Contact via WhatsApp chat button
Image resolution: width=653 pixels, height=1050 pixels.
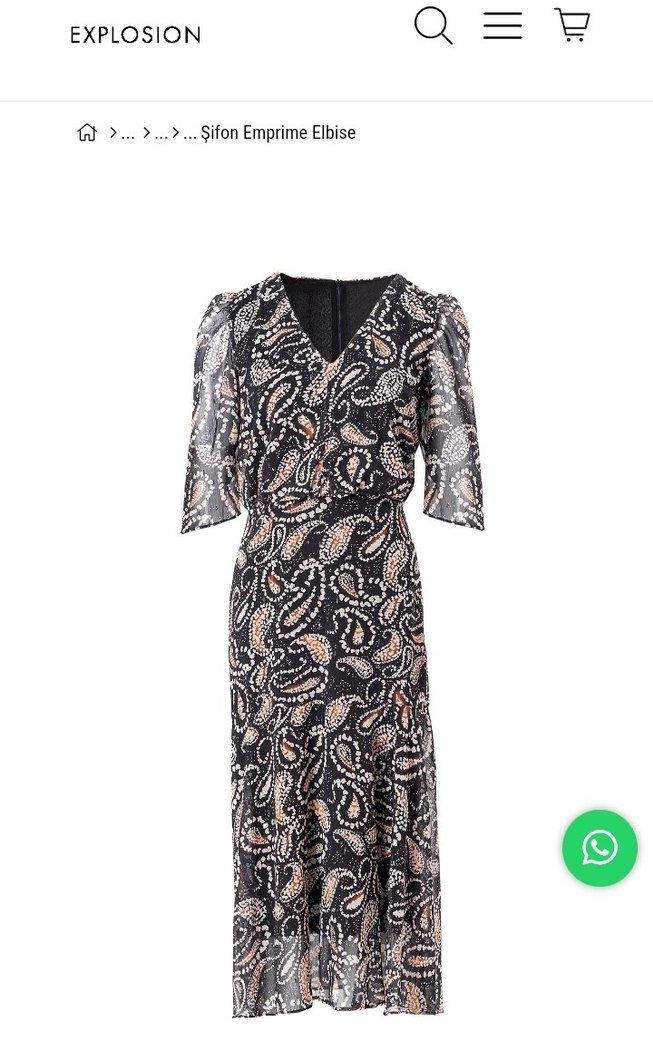click(600, 848)
